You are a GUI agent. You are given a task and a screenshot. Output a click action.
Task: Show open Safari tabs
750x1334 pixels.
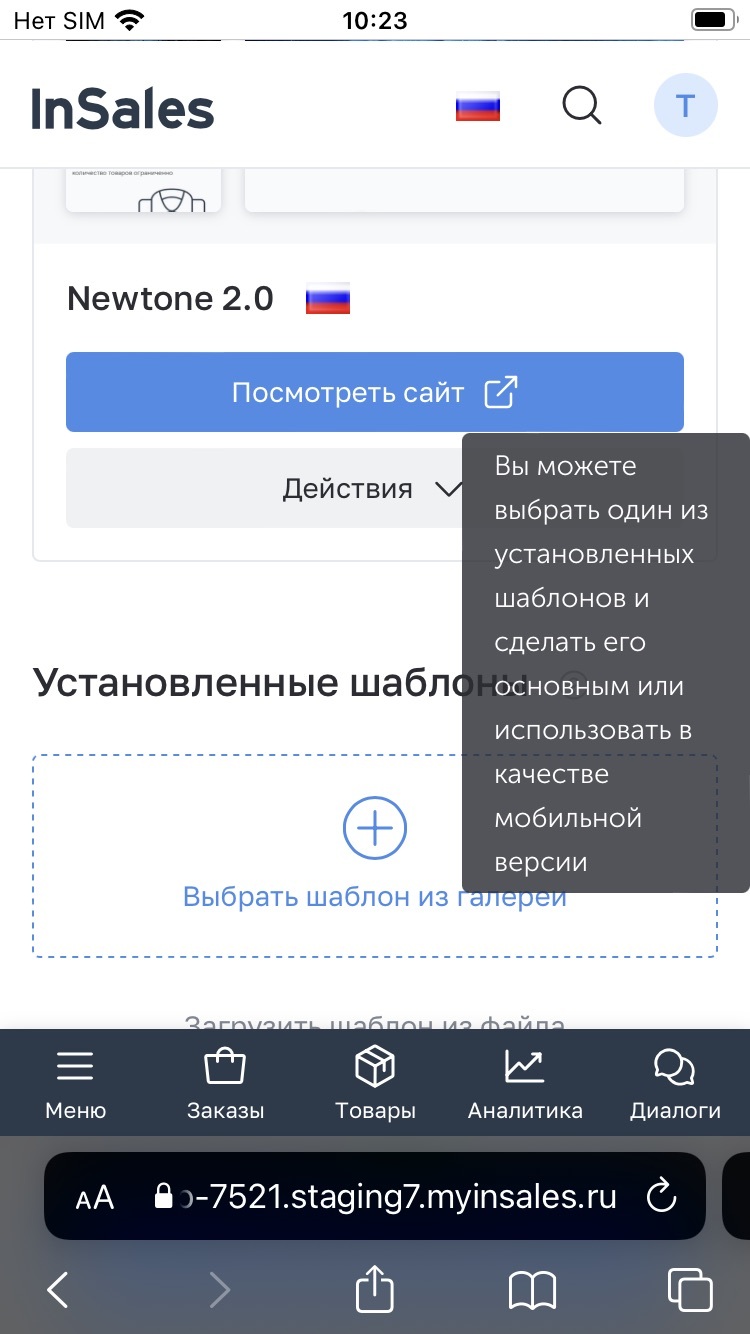[x=690, y=1290]
